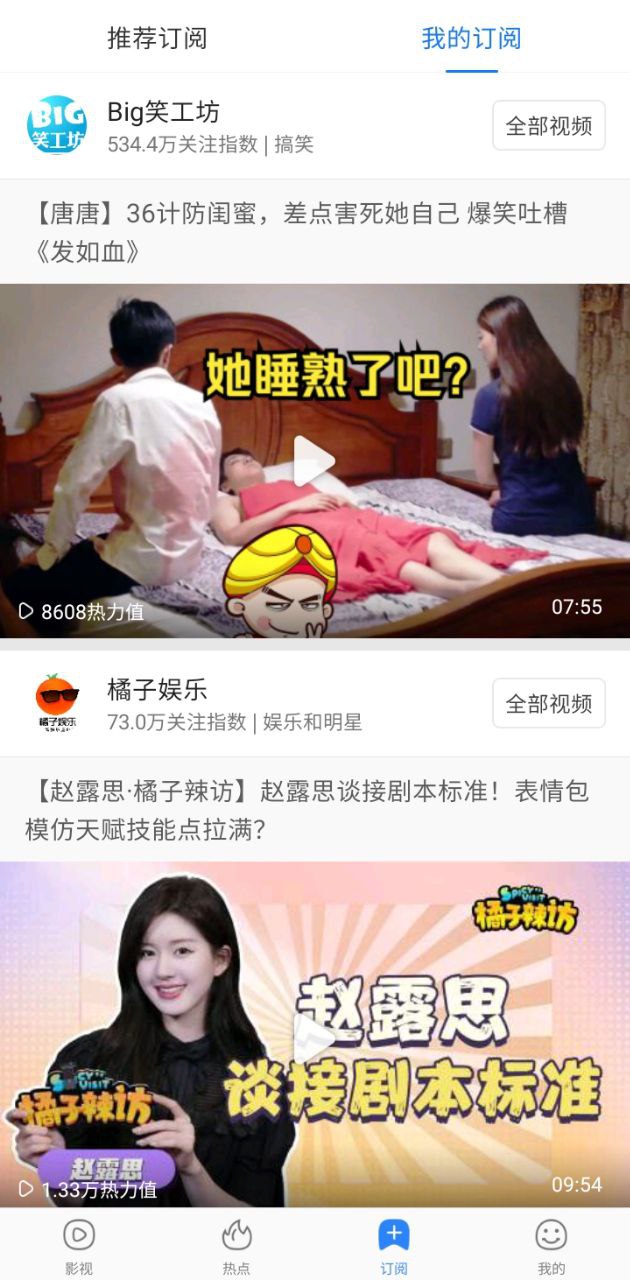Select the 我的订阅 tab
The width and height of the screenshot is (630, 1280).
pyautogui.click(x=471, y=39)
